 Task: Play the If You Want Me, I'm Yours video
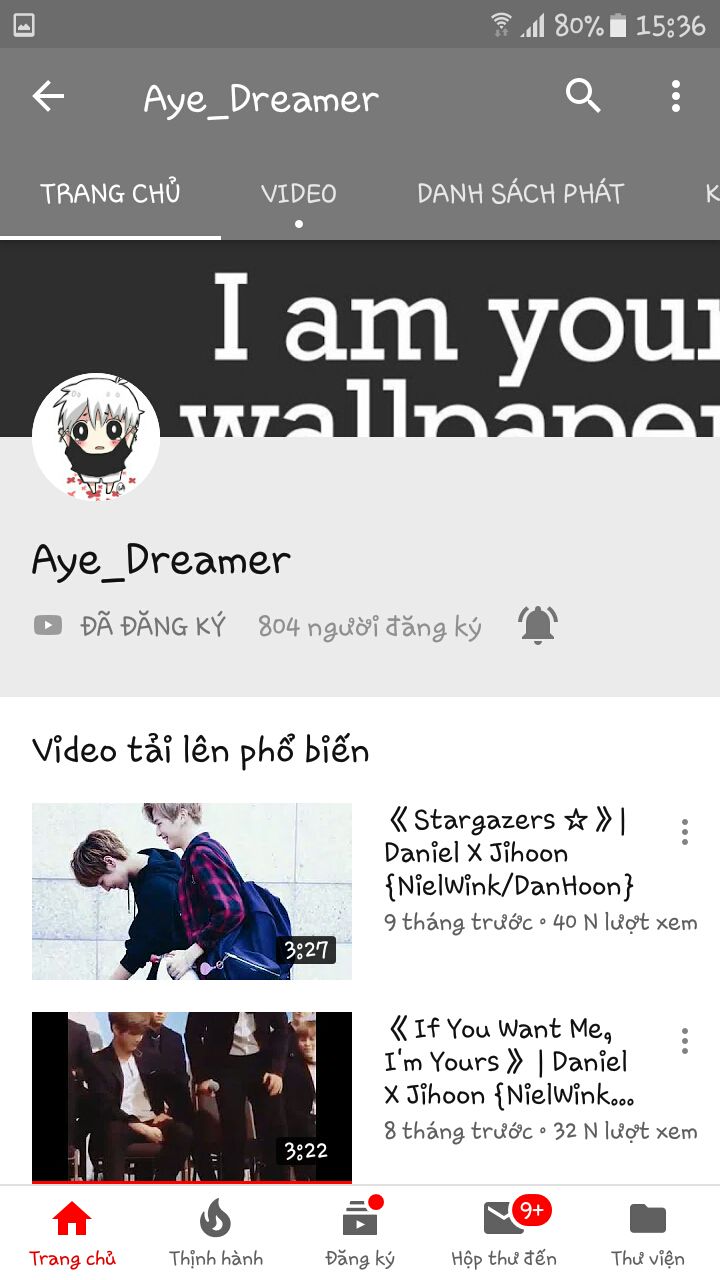(192, 1097)
